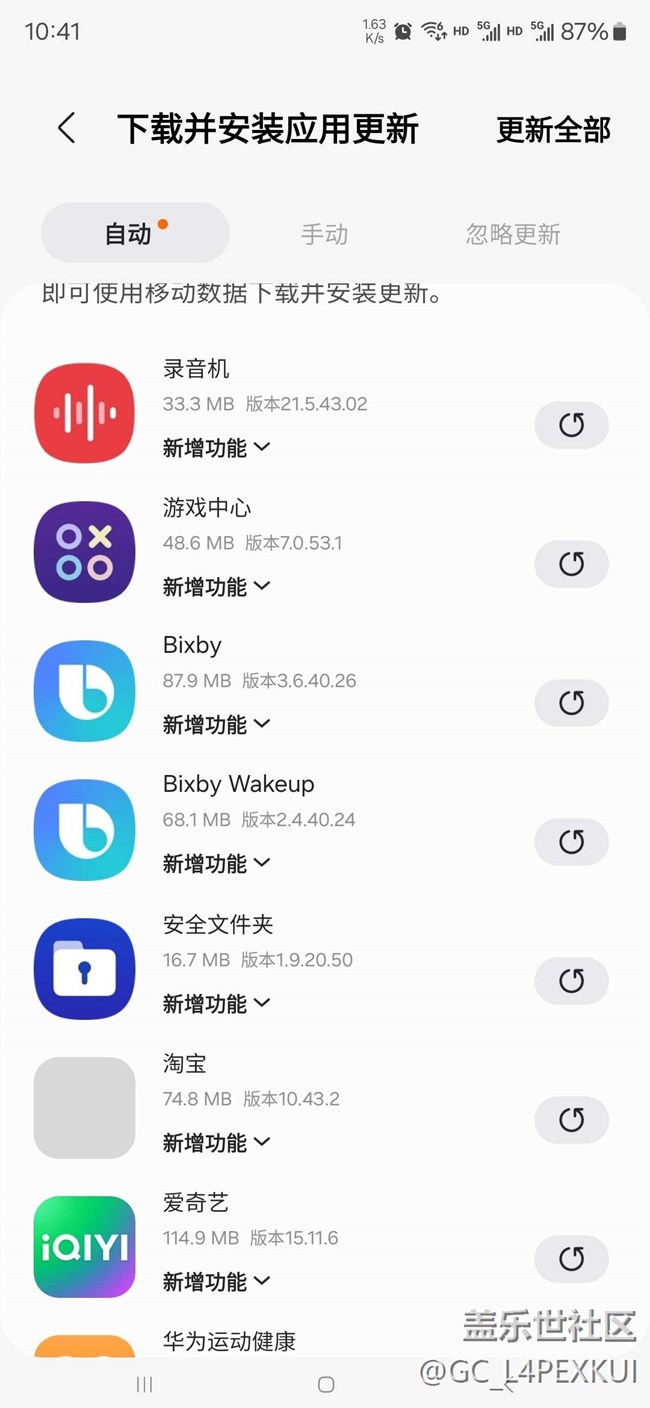This screenshot has width=650, height=1408.
Task: Expand 新增功能 under 录音机
Action: (x=216, y=448)
